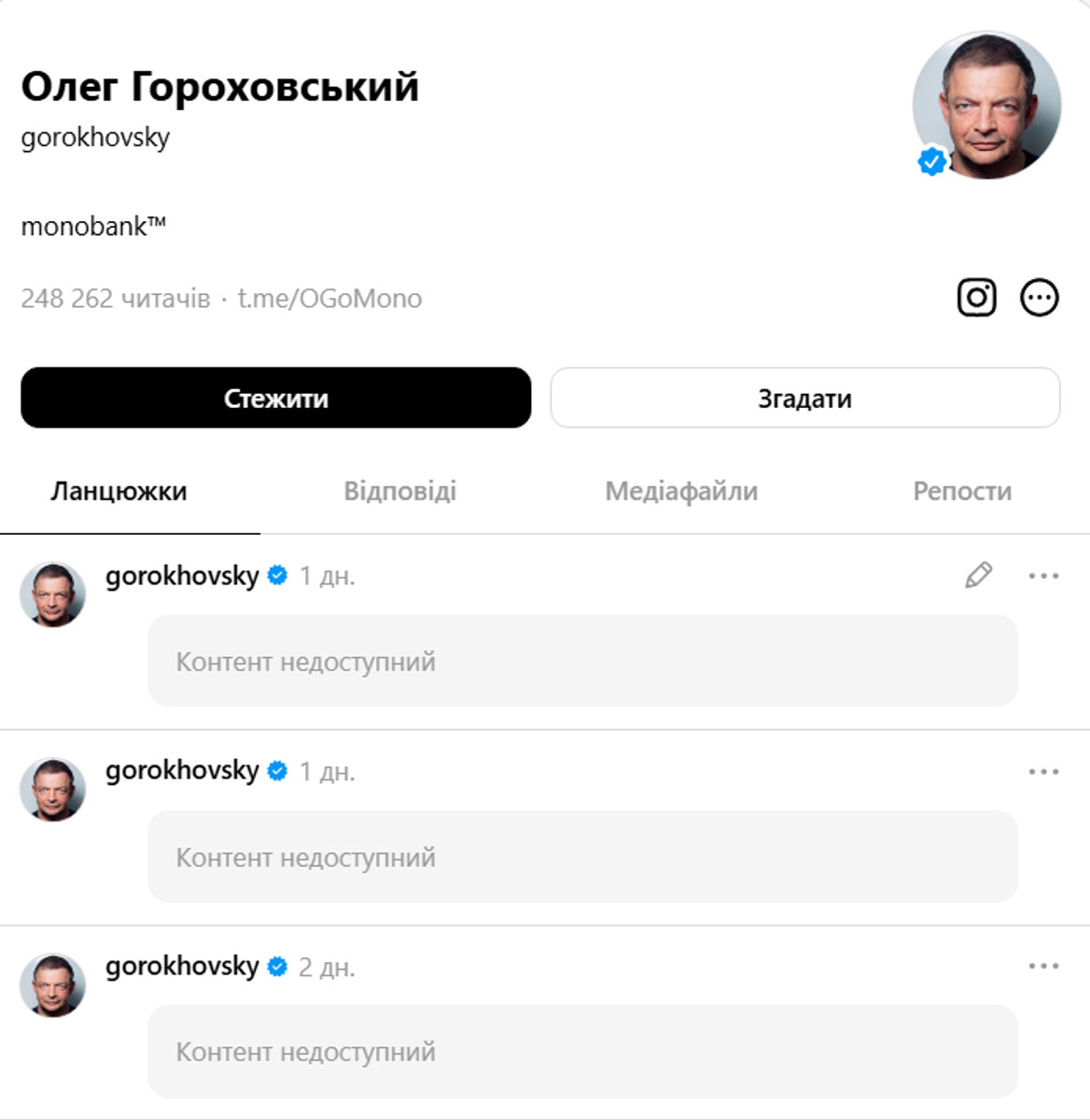Follow with the Стежити button
Image resolution: width=1090 pixels, height=1120 pixels.
pos(275,398)
